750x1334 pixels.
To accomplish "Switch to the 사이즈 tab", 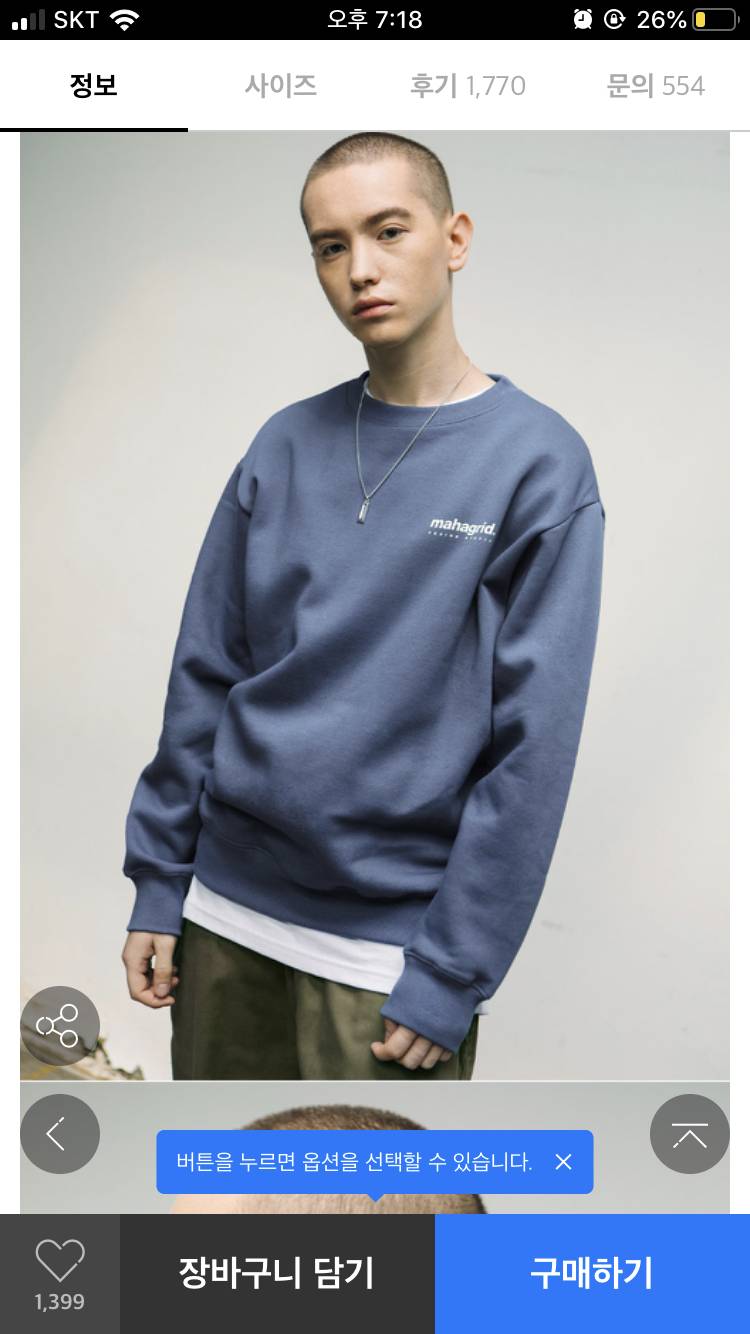I will pyautogui.click(x=281, y=86).
